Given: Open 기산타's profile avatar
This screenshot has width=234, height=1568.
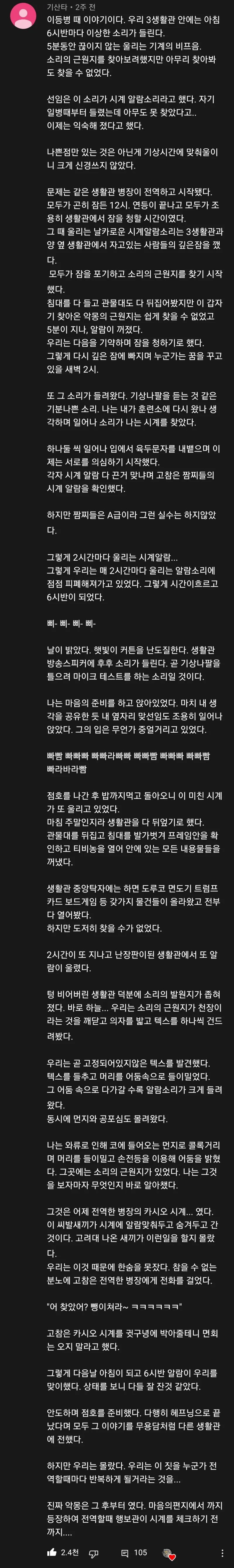Looking at the screenshot, I should point(23,15).
